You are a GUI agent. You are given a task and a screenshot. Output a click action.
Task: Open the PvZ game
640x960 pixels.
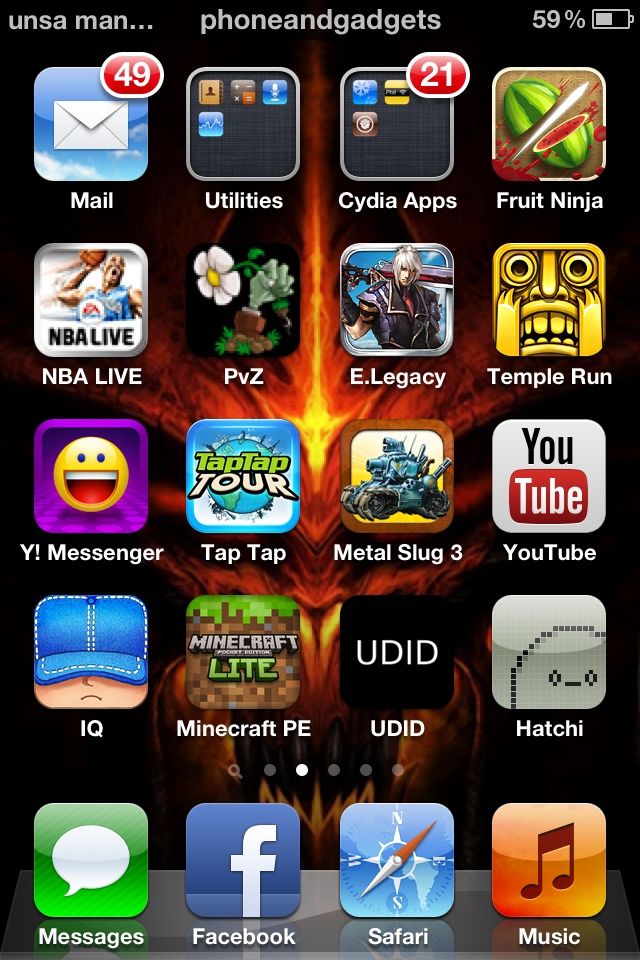(243, 300)
